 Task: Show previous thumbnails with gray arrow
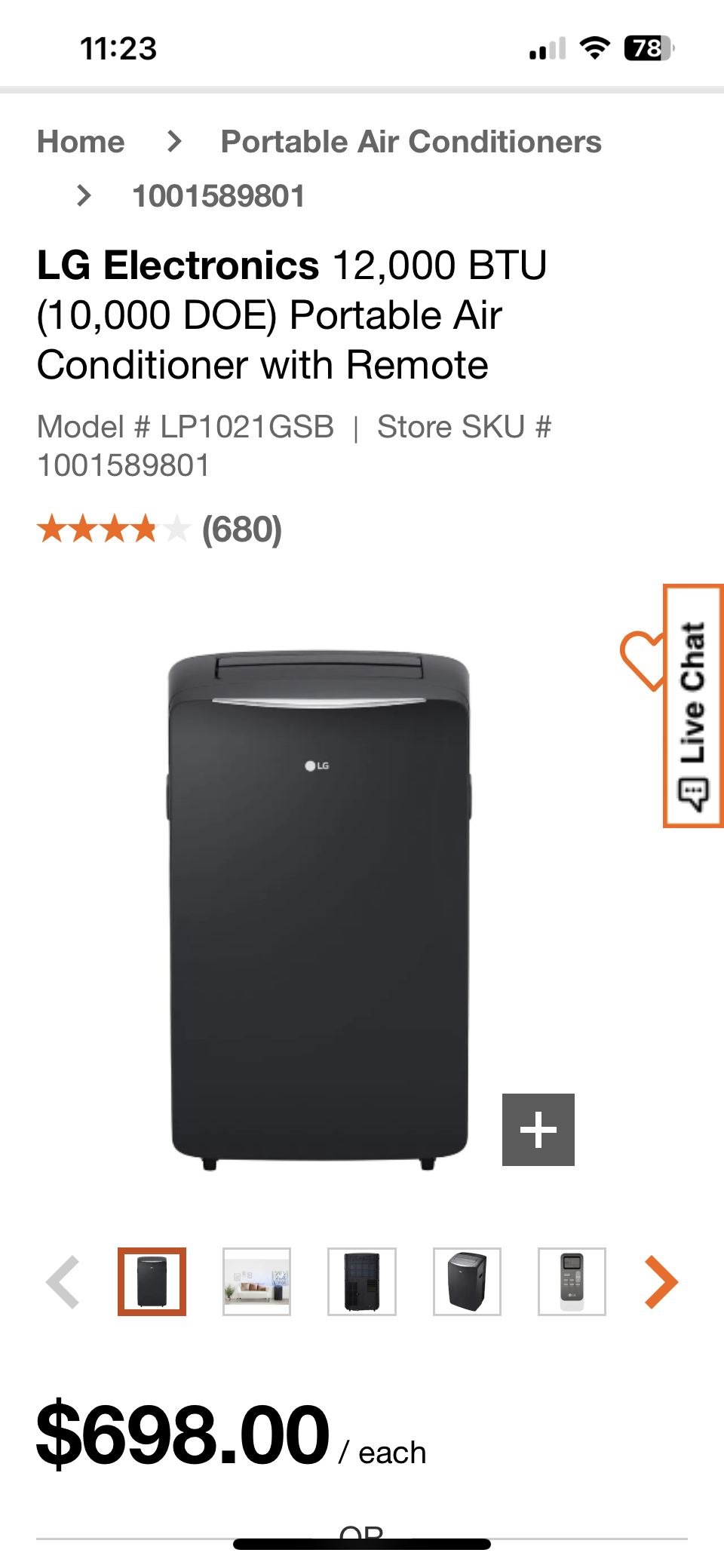coord(63,1282)
